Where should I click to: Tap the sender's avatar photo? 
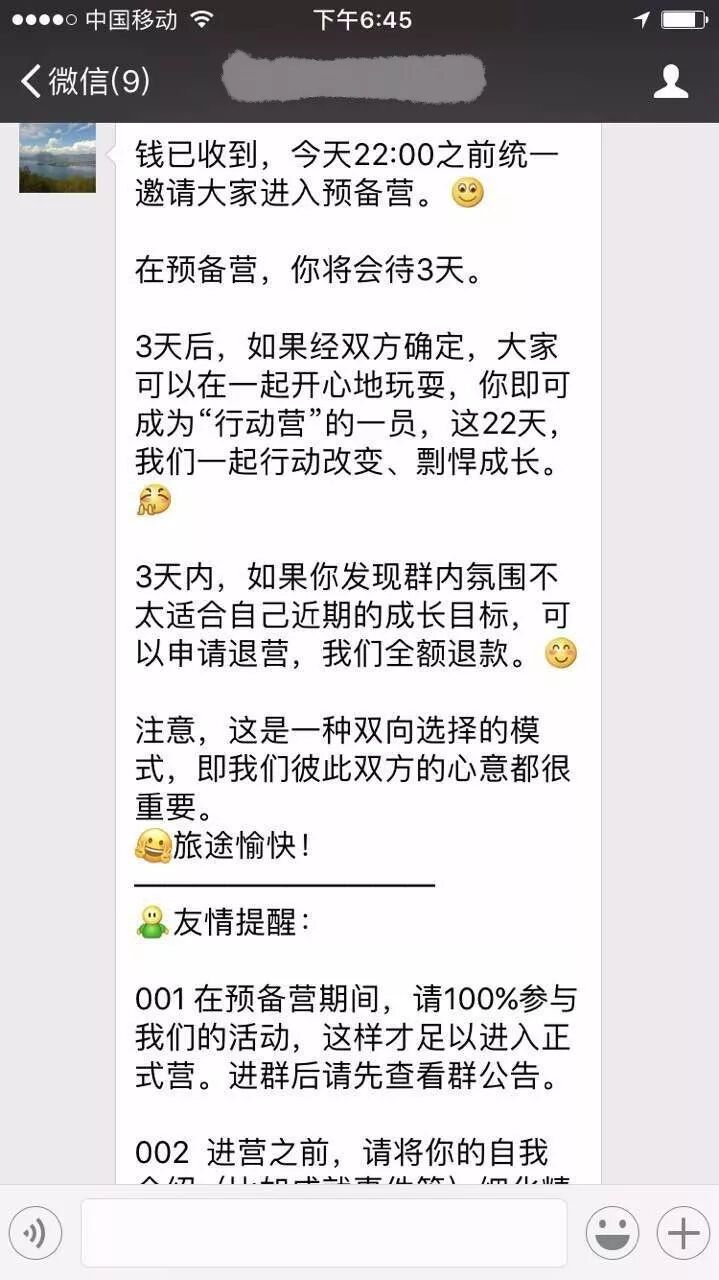pos(58,157)
